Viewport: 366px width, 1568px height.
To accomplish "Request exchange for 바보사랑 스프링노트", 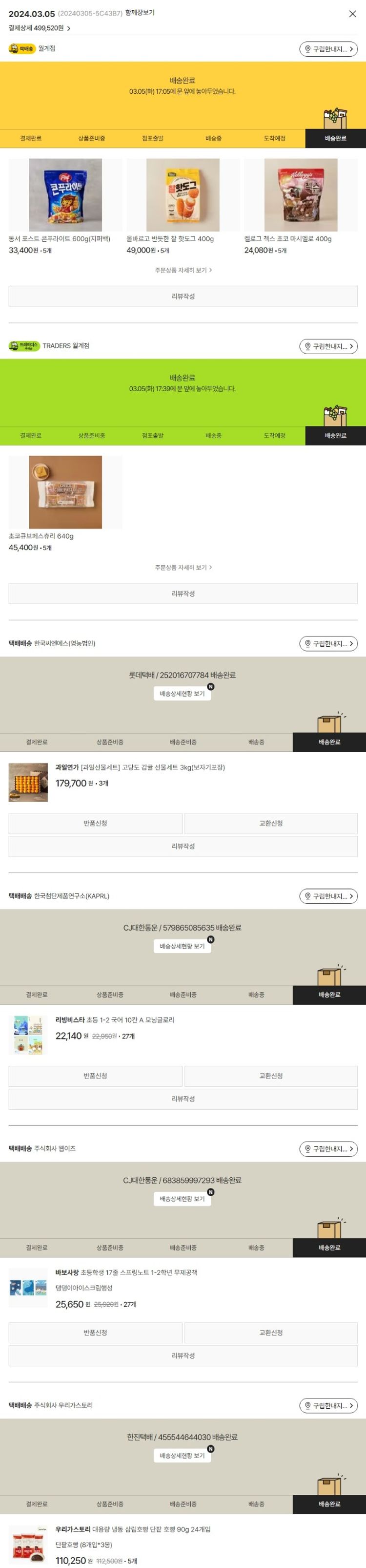I will pos(270,1333).
